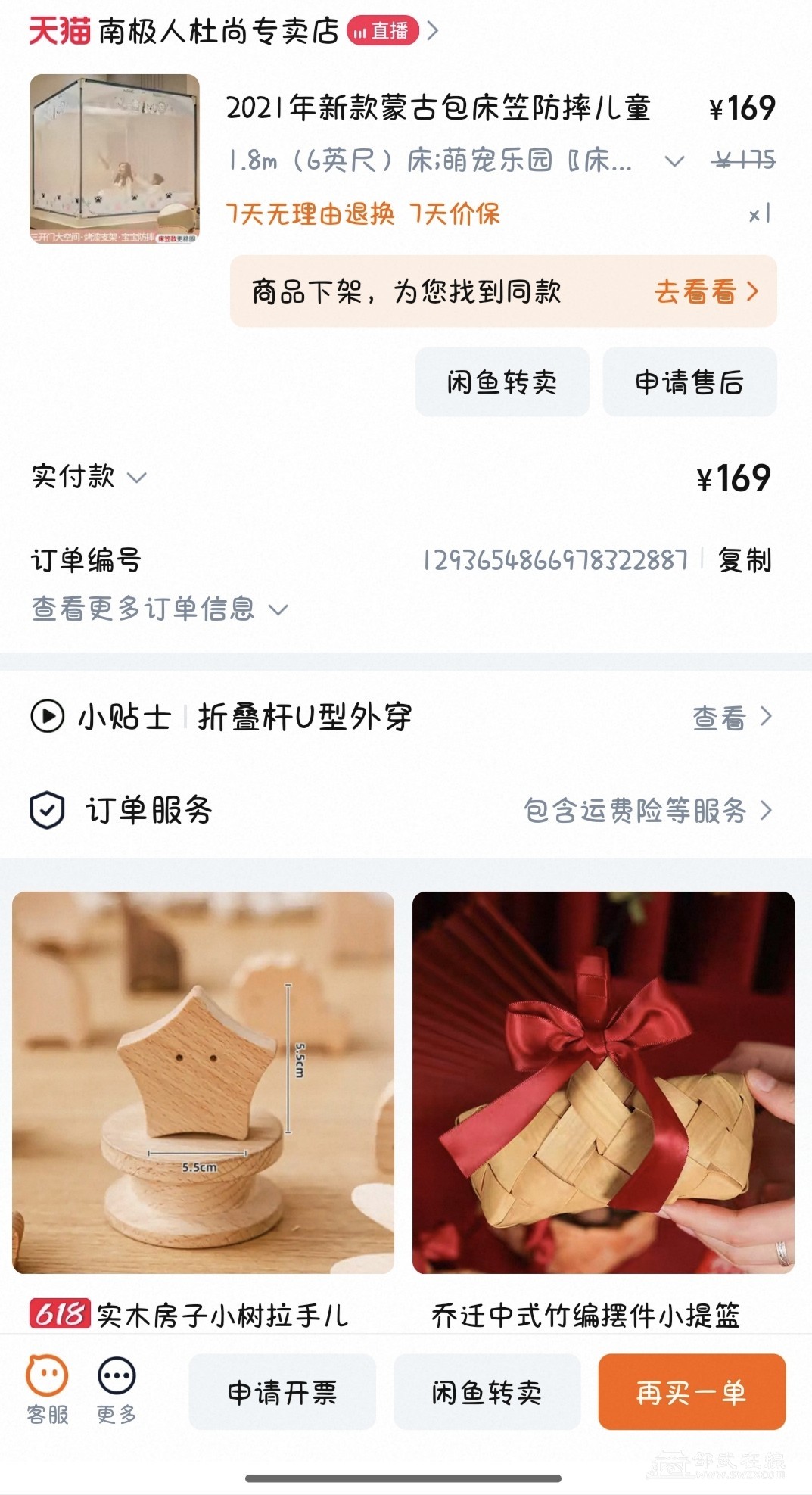The image size is (812, 1495).
Task: Open the bed canopy product thumbnail
Action: point(114,159)
